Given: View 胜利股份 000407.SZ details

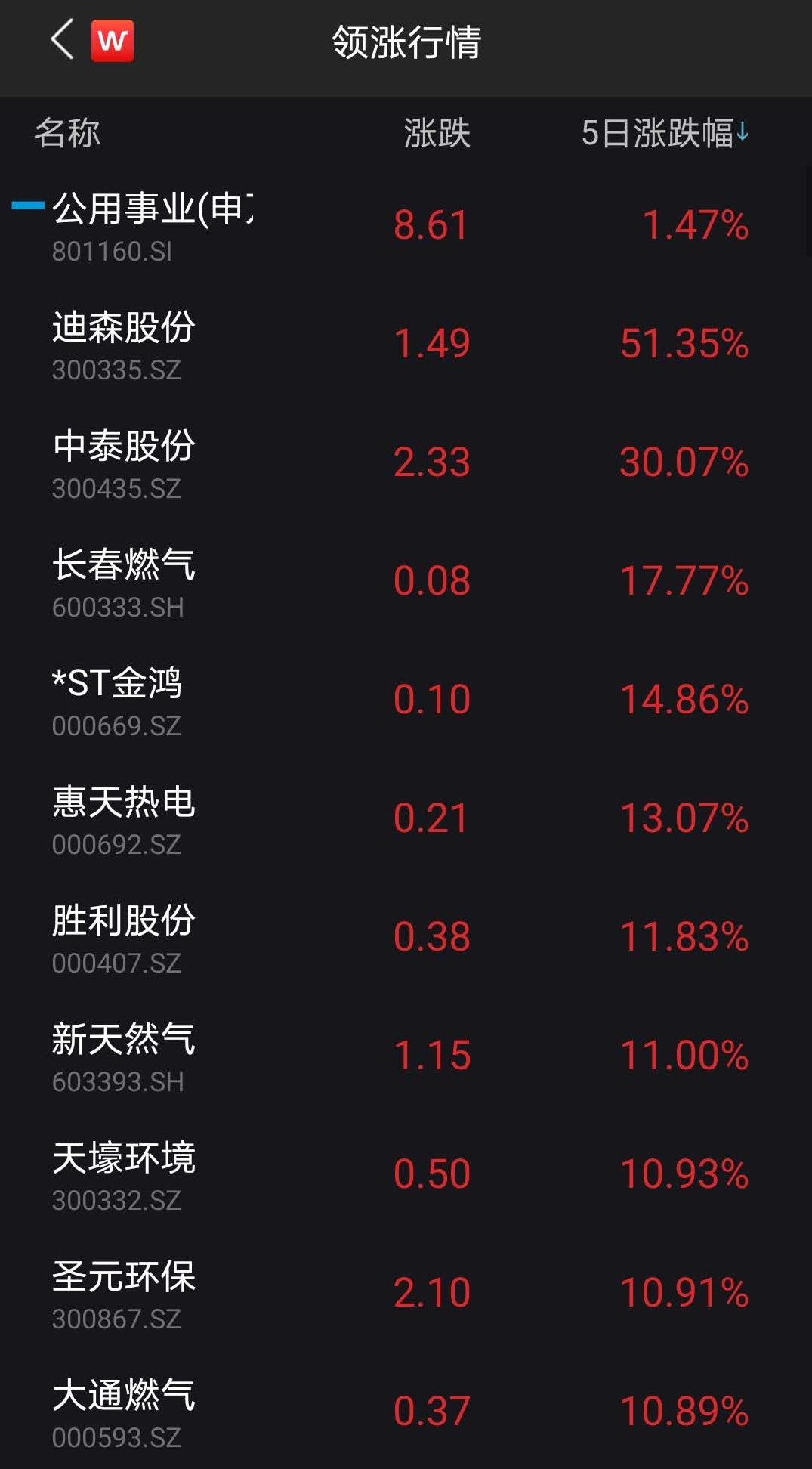Looking at the screenshot, I should click(124, 937).
